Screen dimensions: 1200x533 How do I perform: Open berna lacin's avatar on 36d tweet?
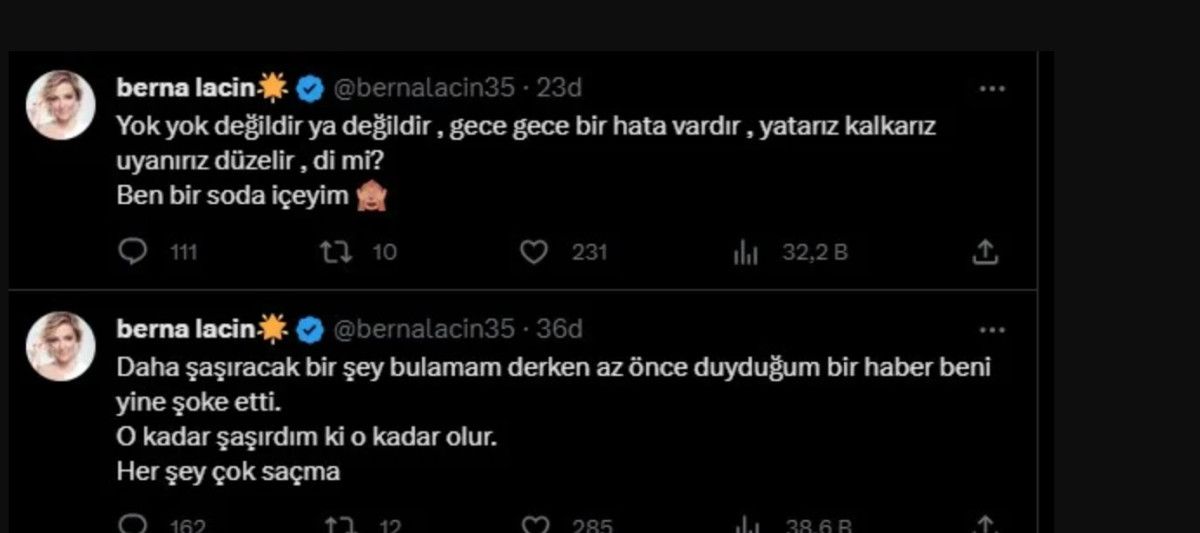[61, 346]
